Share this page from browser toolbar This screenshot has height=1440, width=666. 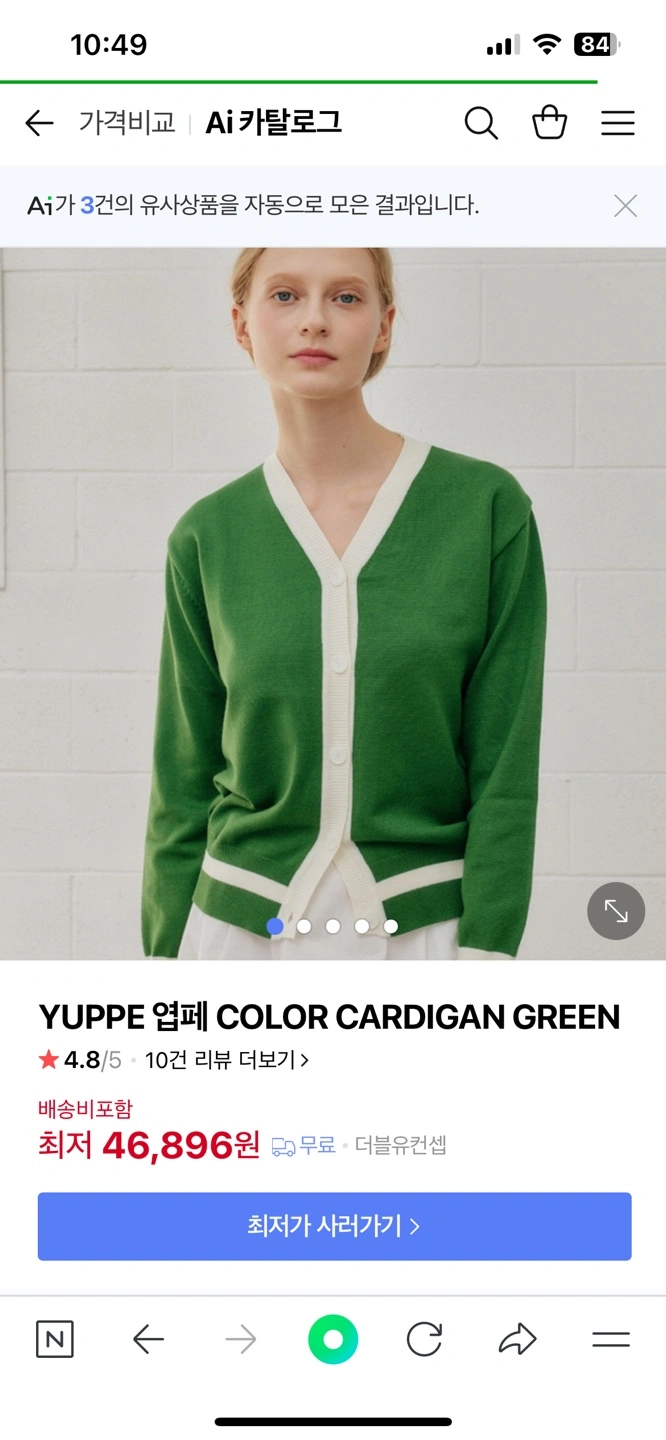[517, 1340]
